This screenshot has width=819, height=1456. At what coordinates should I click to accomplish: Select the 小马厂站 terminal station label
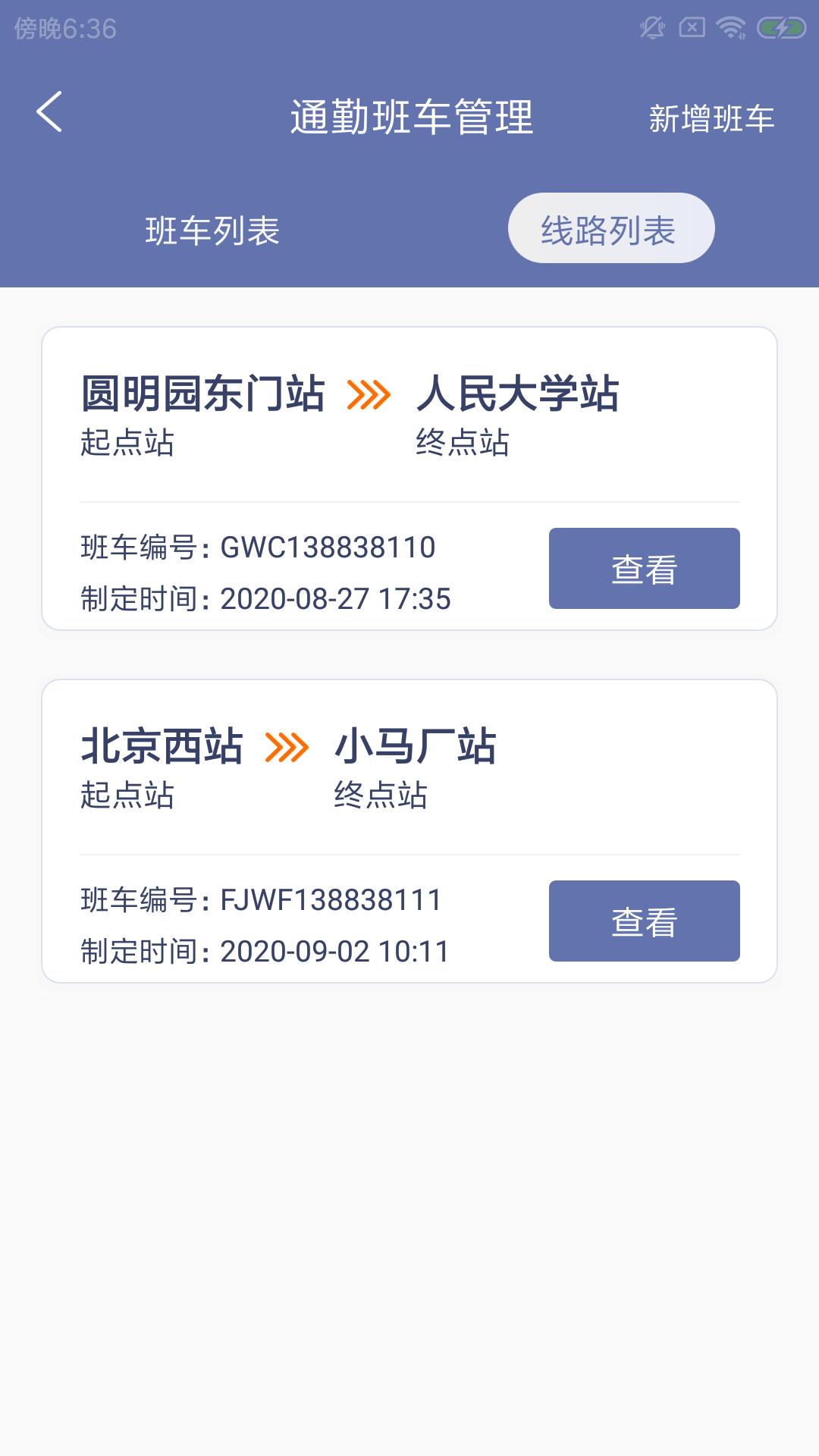(x=416, y=745)
